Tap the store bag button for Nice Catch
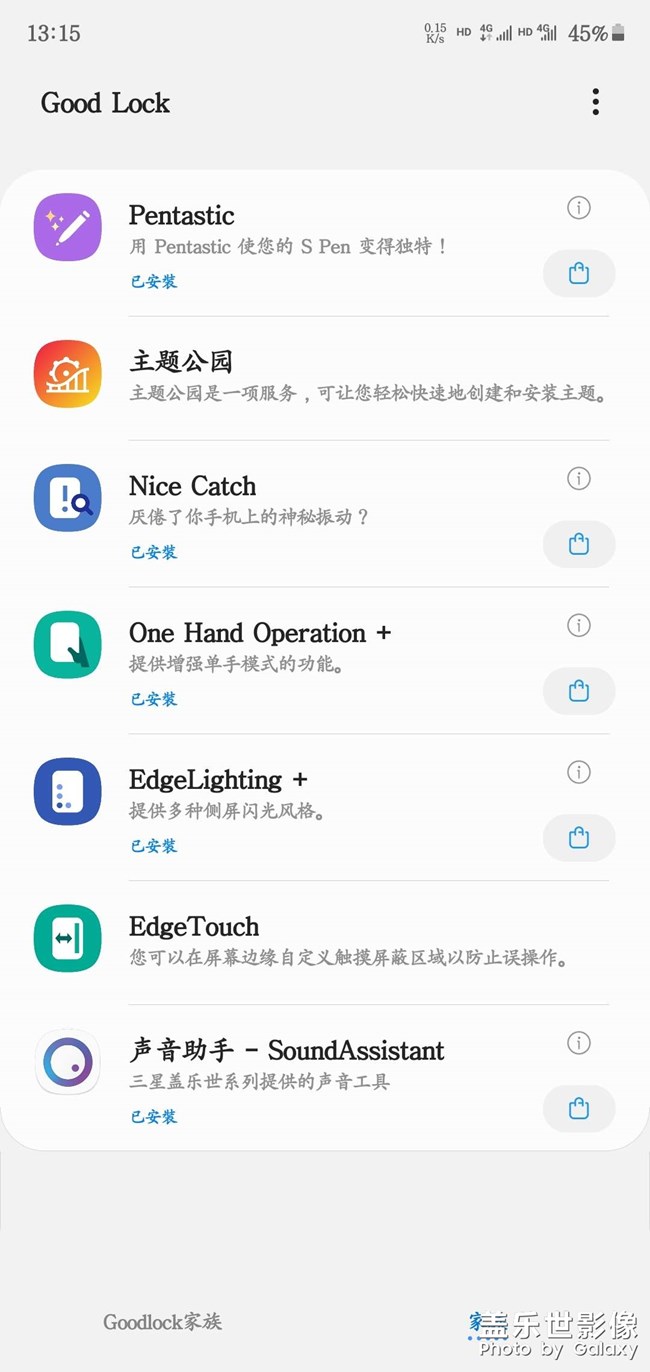The height and width of the screenshot is (1372, 650). [578, 545]
